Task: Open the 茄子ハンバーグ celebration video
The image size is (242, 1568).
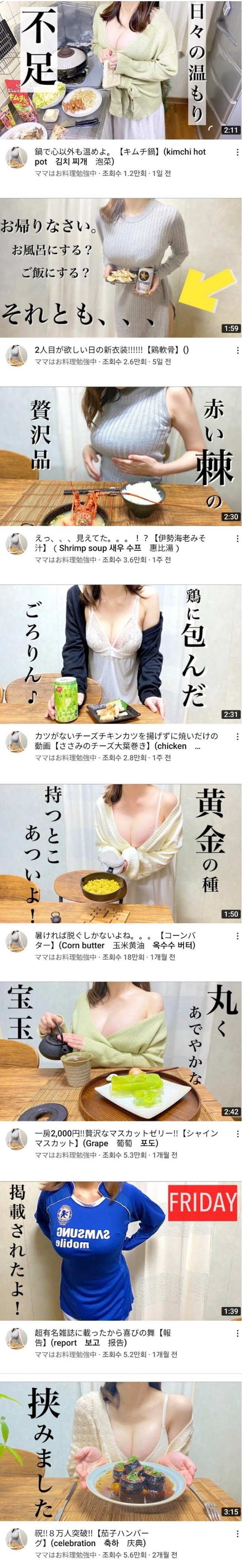Action: pos(120,1449)
